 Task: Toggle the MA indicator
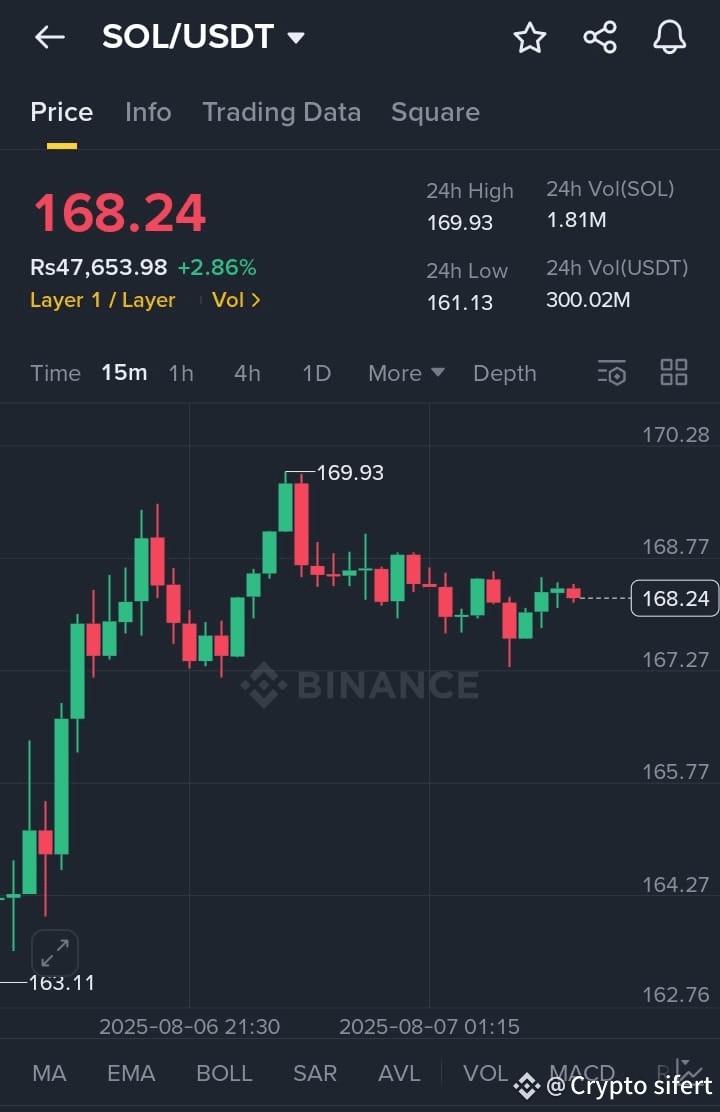[x=49, y=1072]
